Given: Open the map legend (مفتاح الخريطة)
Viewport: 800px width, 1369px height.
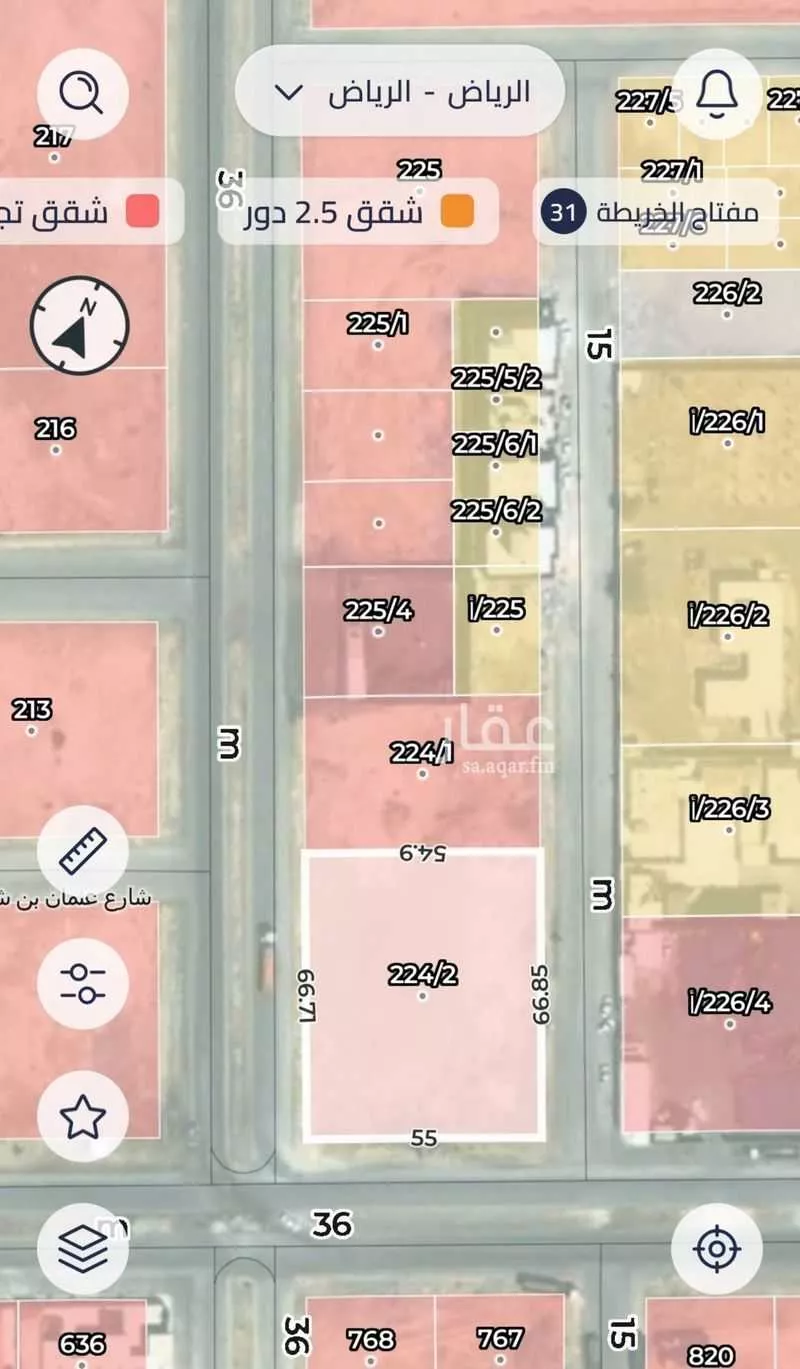Looking at the screenshot, I should point(656,212).
